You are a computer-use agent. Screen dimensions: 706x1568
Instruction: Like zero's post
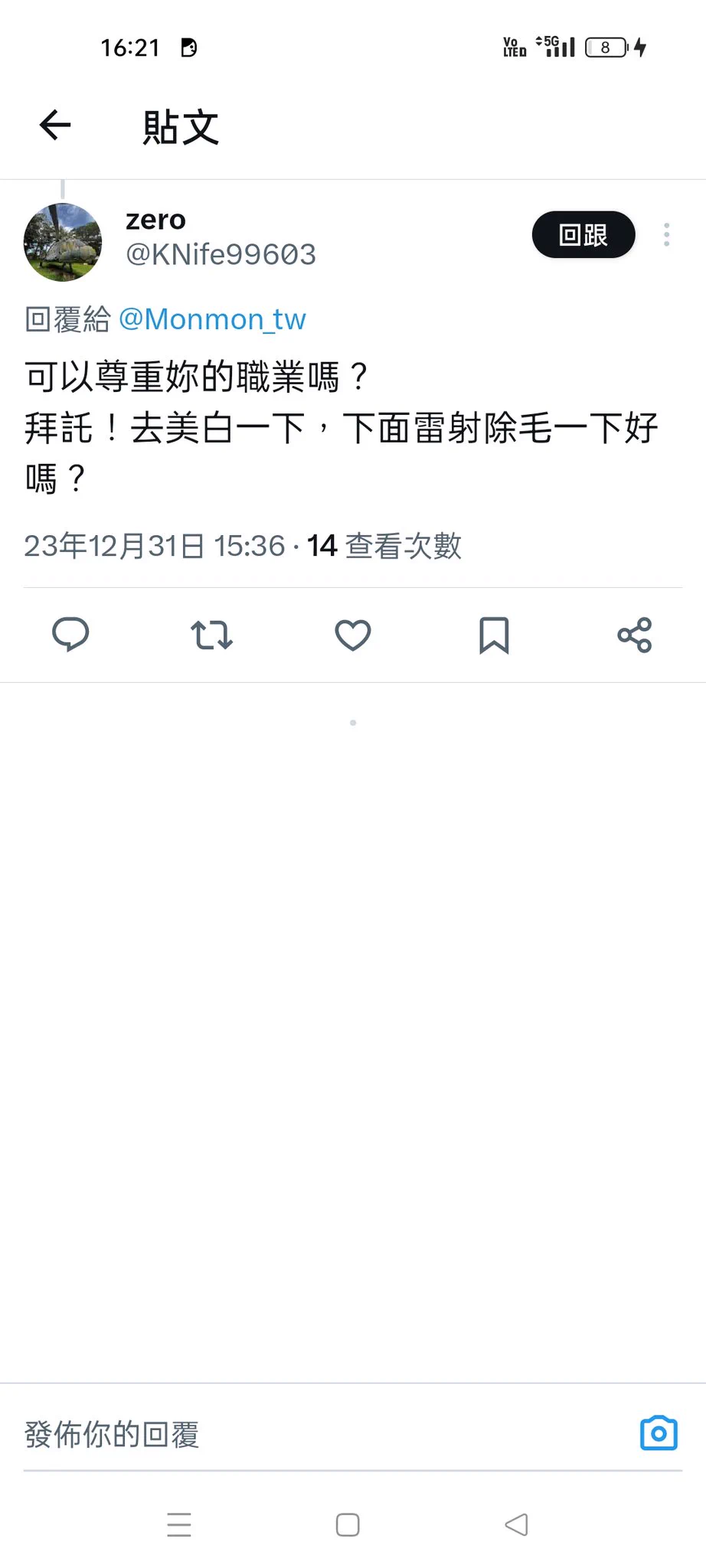coord(353,635)
